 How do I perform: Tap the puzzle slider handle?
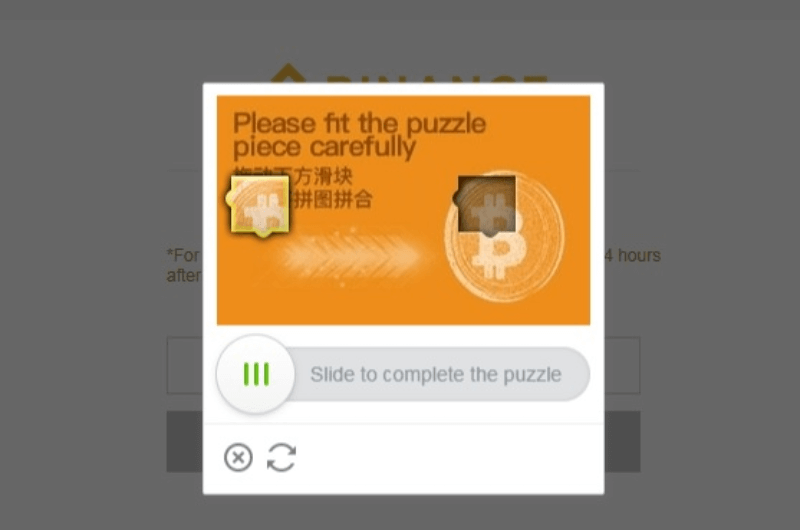pos(256,374)
